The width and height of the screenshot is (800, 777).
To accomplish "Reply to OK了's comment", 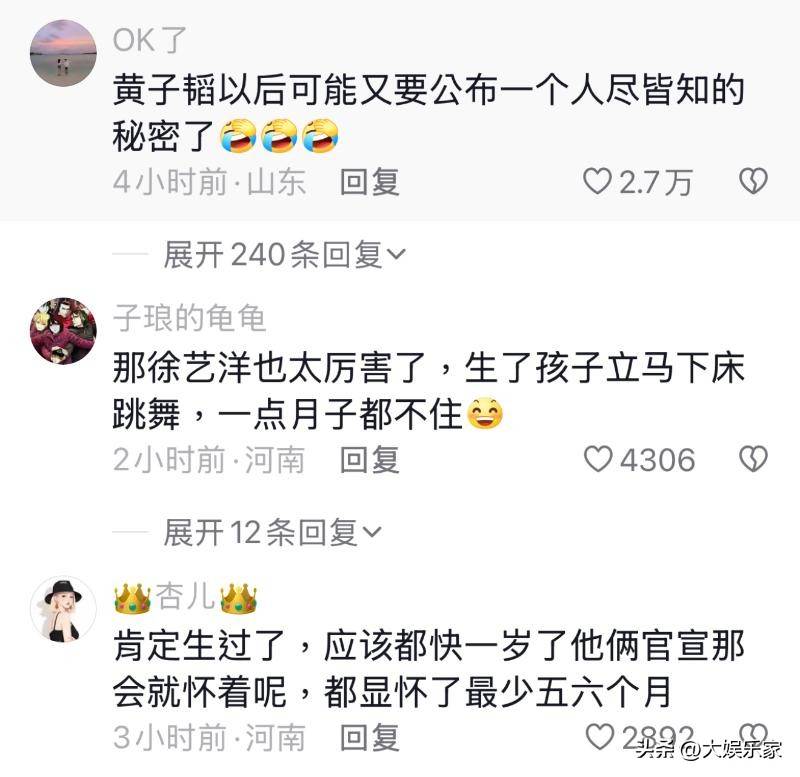I will point(369,181).
